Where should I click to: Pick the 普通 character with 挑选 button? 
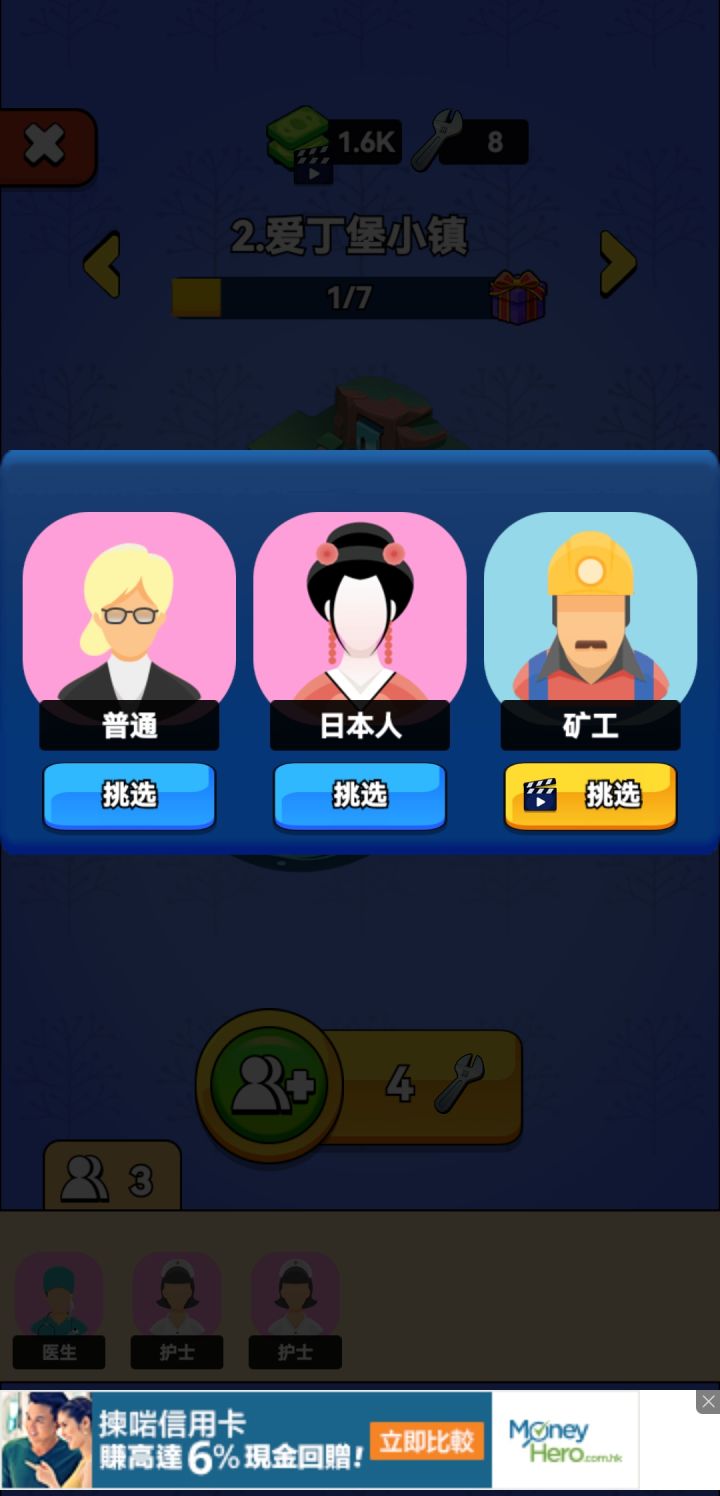129,796
